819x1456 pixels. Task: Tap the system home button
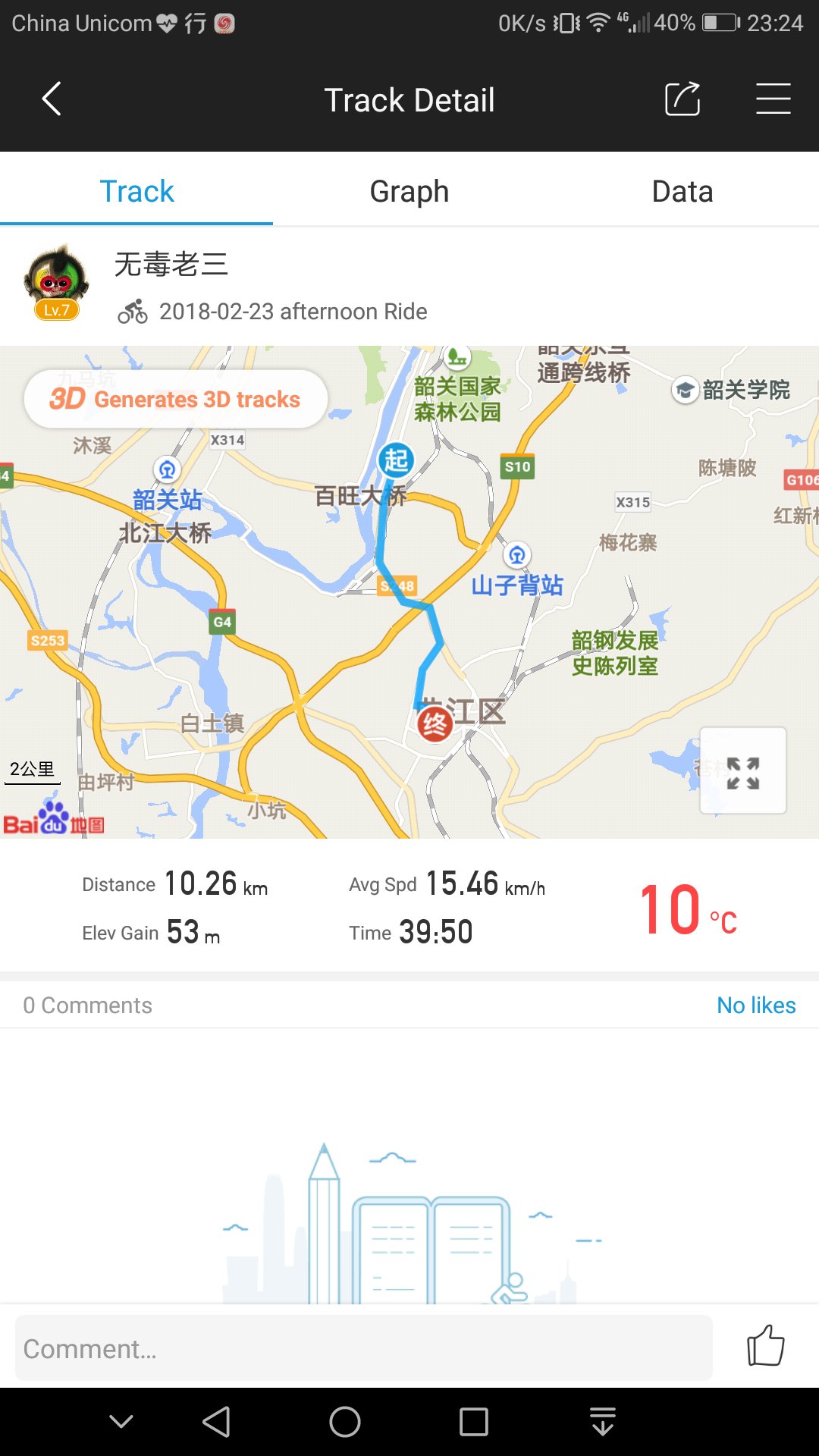(345, 1421)
